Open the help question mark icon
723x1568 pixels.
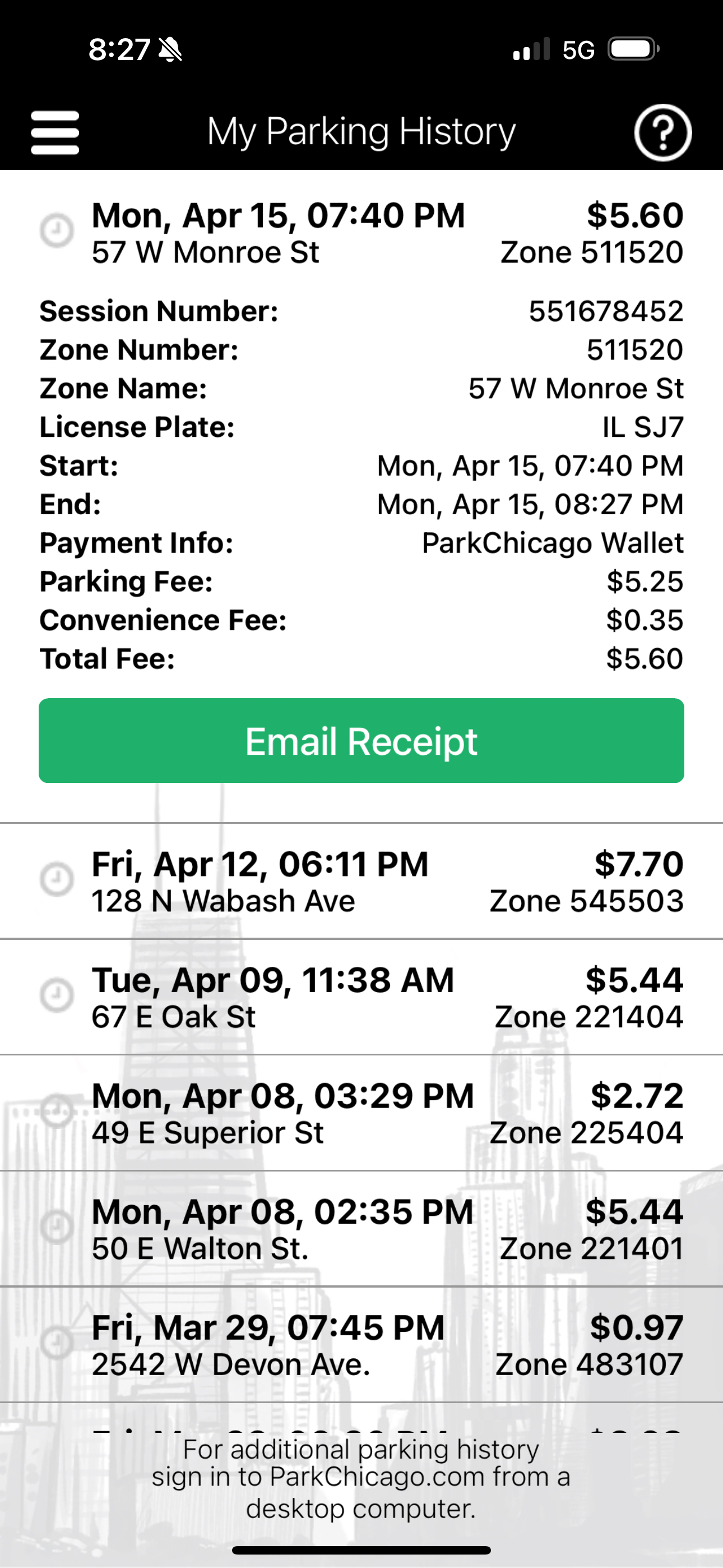[x=664, y=130]
